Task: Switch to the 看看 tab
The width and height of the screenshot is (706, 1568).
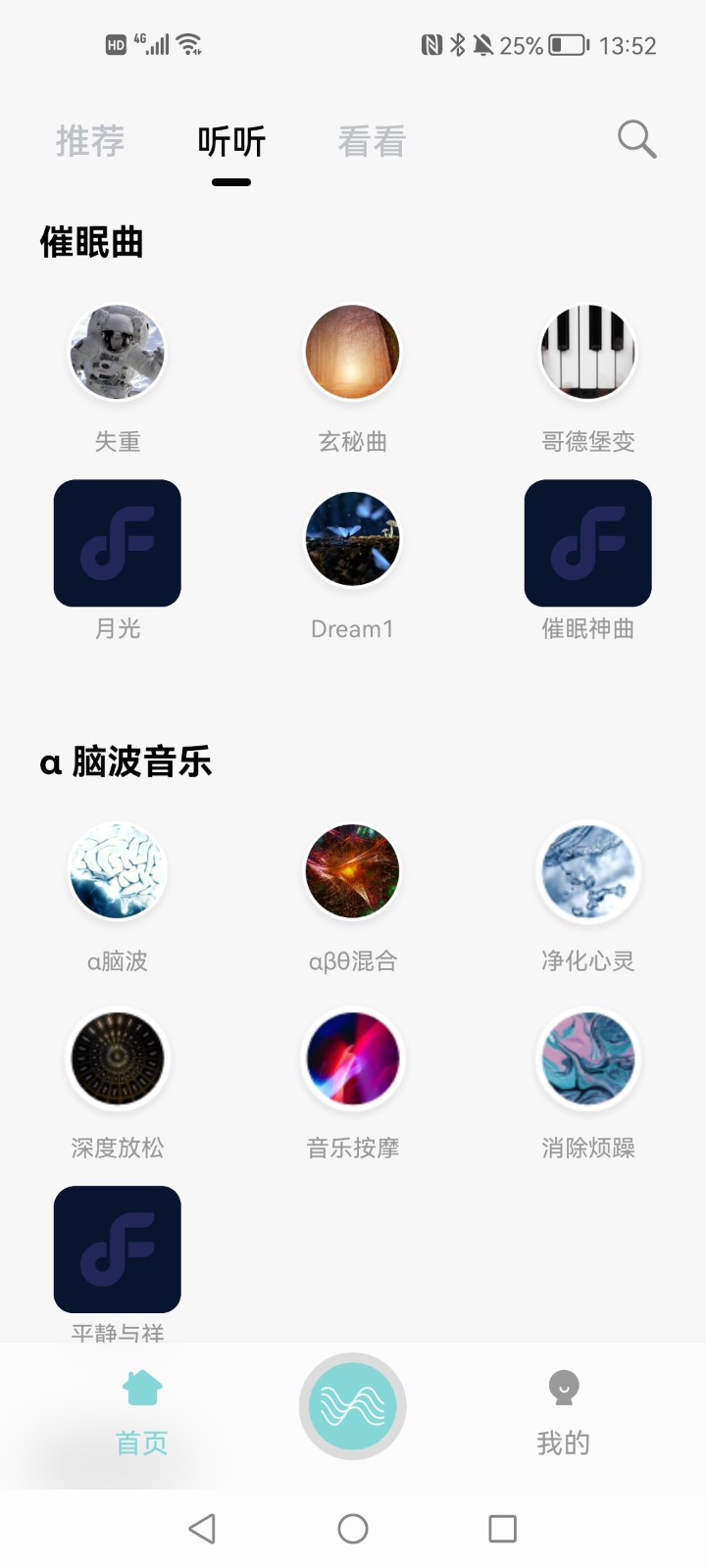Action: pyautogui.click(x=373, y=142)
